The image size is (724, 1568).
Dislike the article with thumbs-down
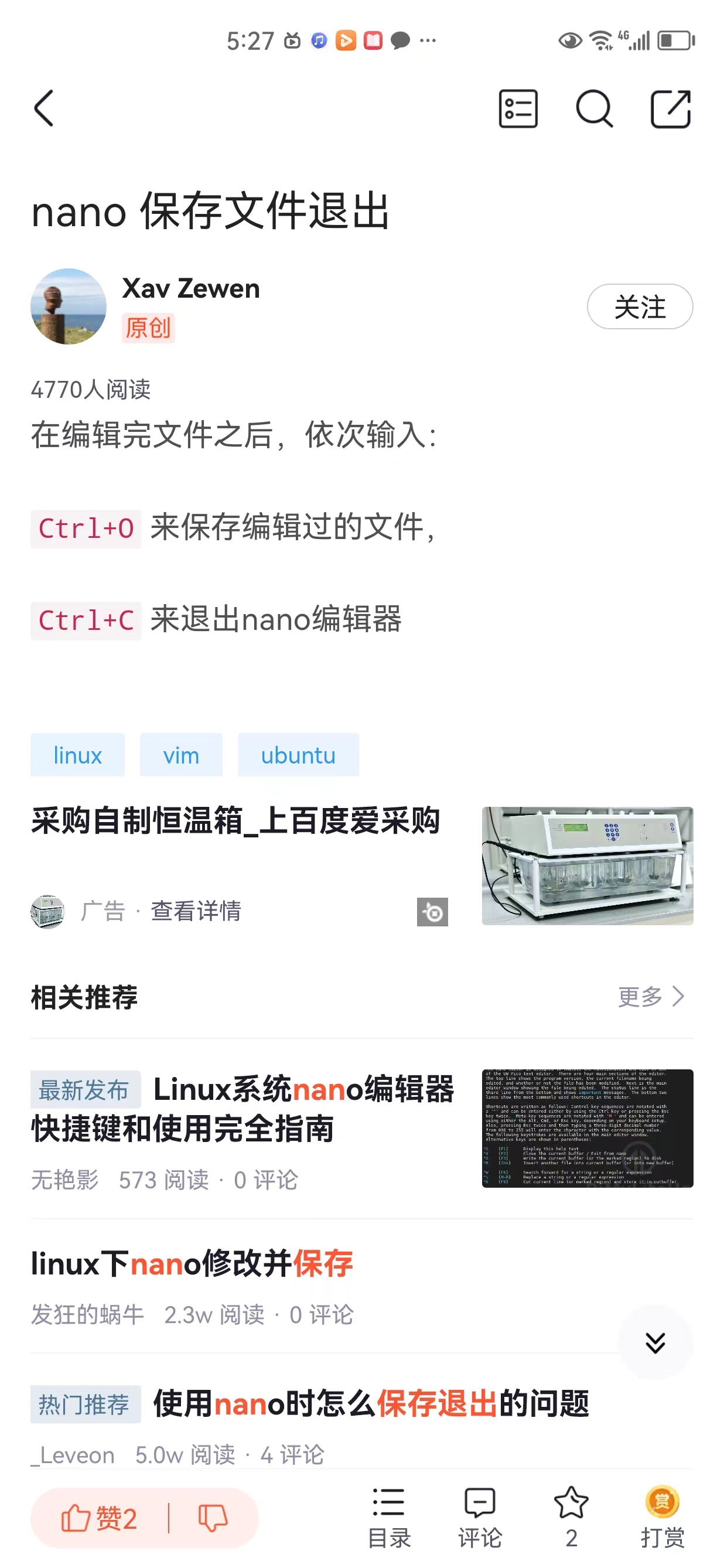click(213, 1518)
